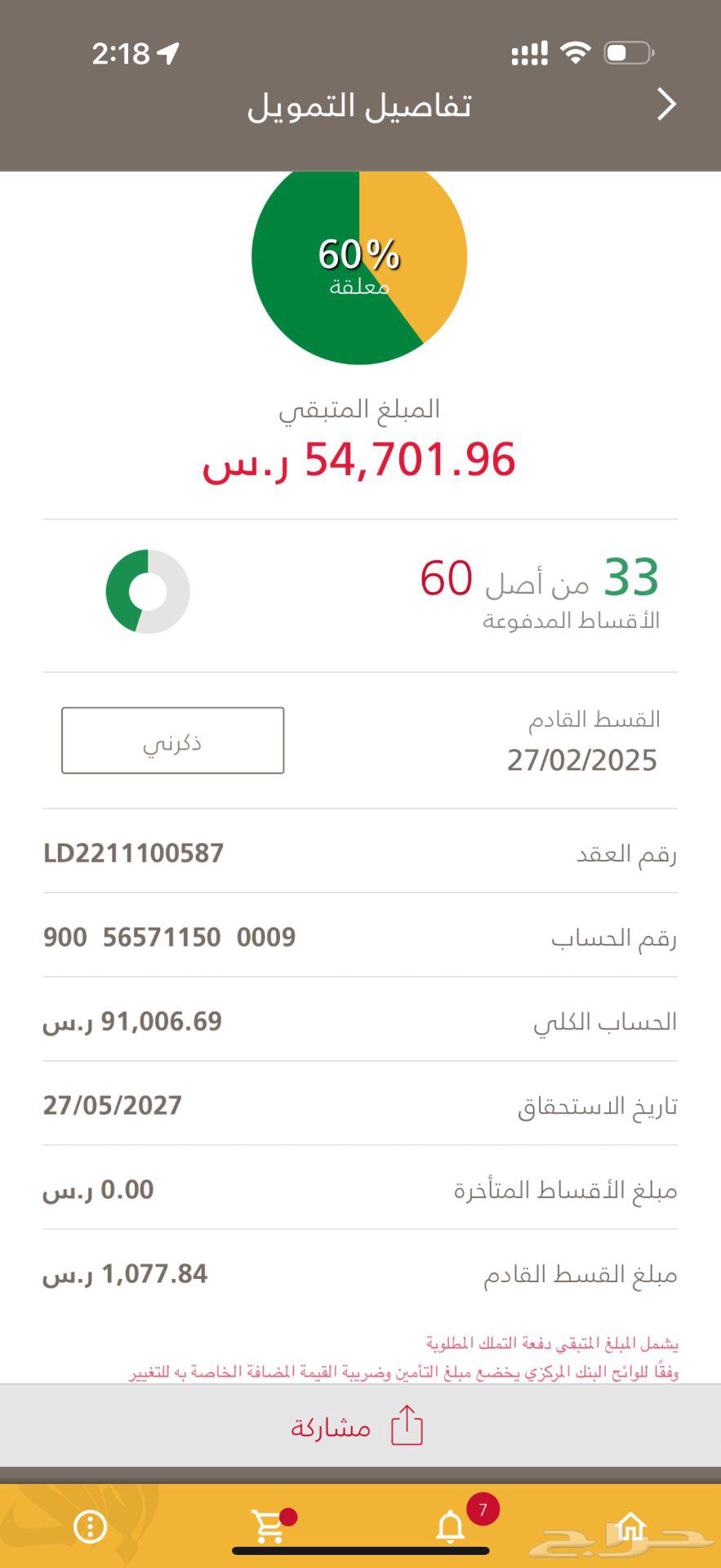Screen dimensions: 721x1568
Task: Open the notifications bell
Action: (450, 1526)
